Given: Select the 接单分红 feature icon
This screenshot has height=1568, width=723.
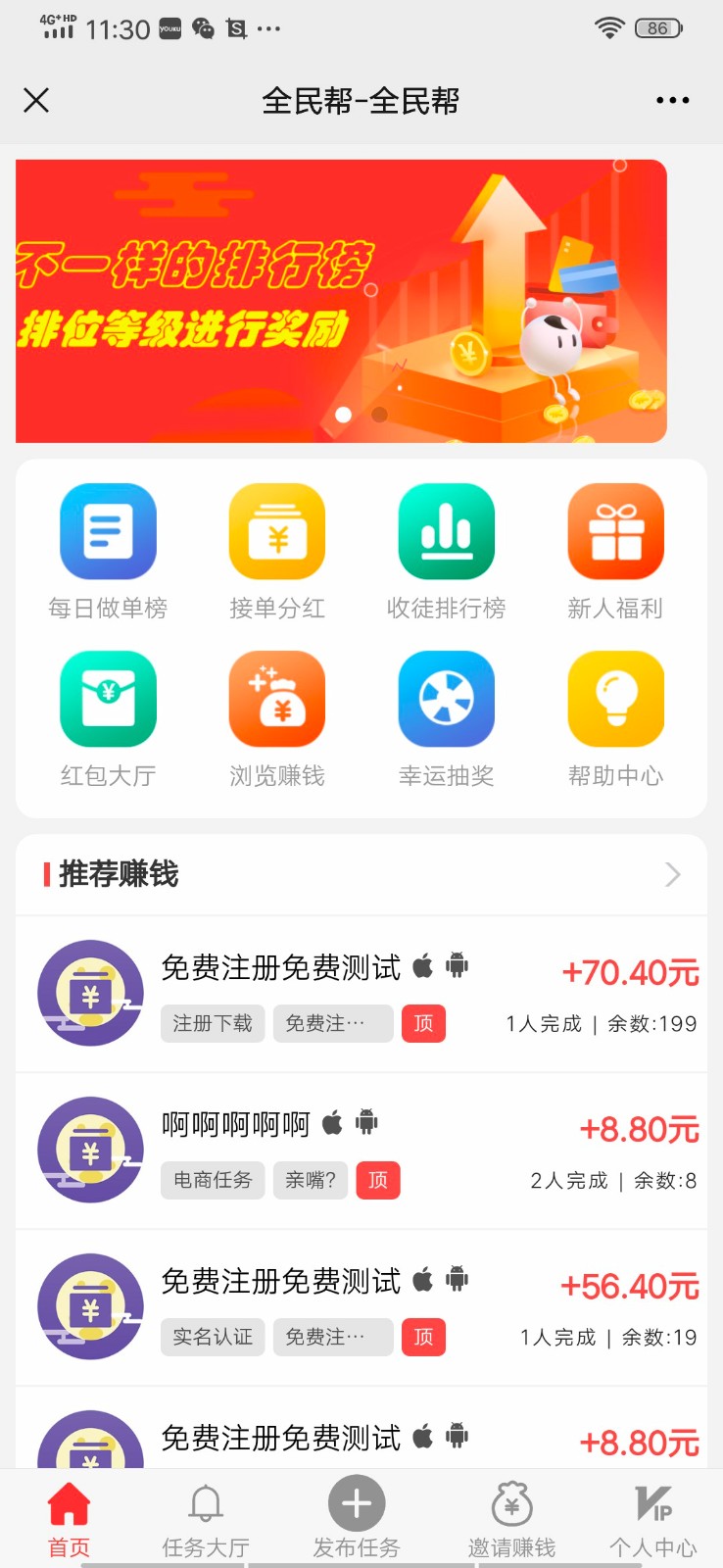Looking at the screenshot, I should coord(277,531).
